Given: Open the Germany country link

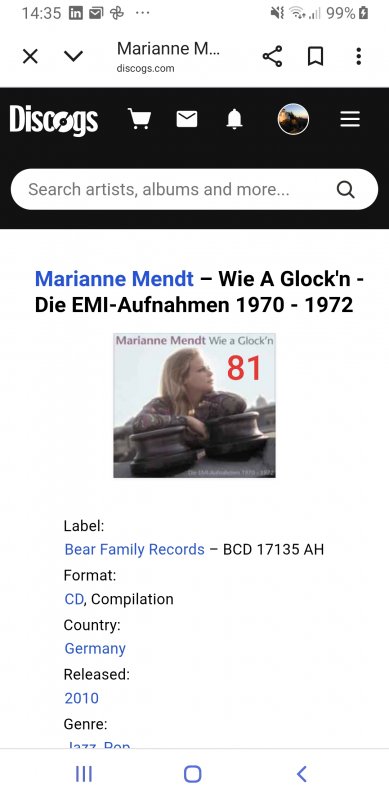Looking at the screenshot, I should 95,648.
